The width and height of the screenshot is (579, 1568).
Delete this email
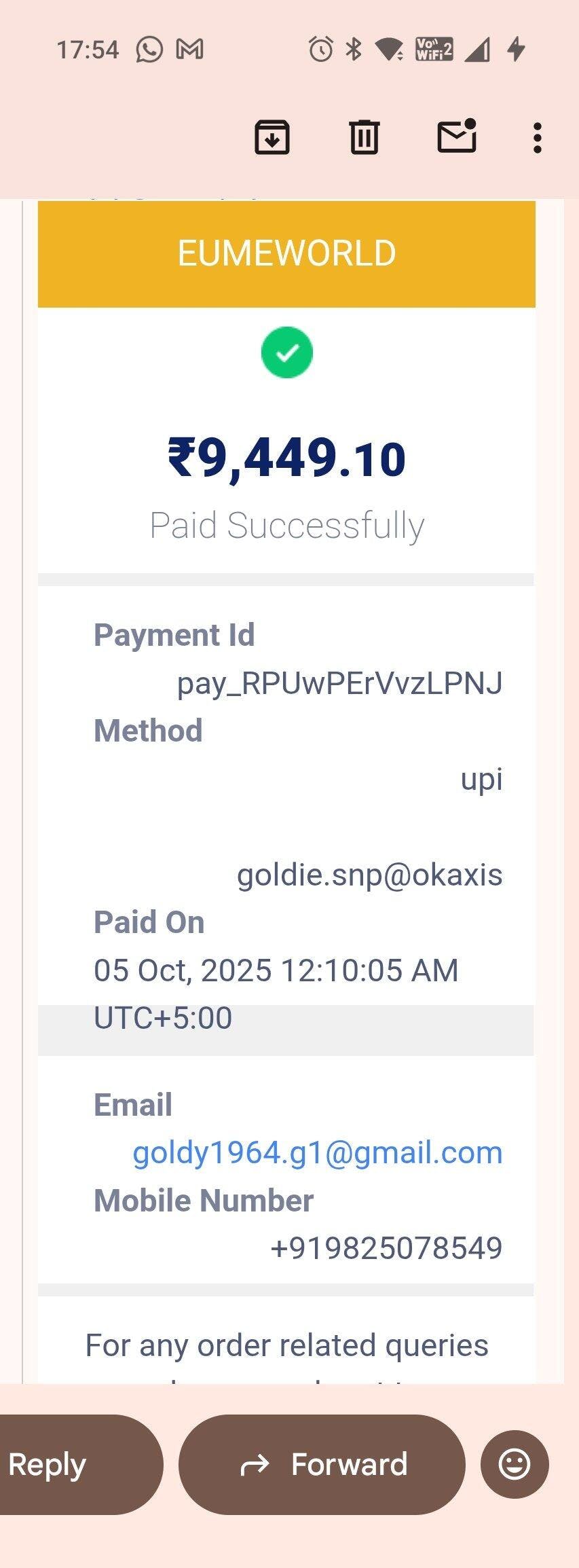(x=364, y=137)
